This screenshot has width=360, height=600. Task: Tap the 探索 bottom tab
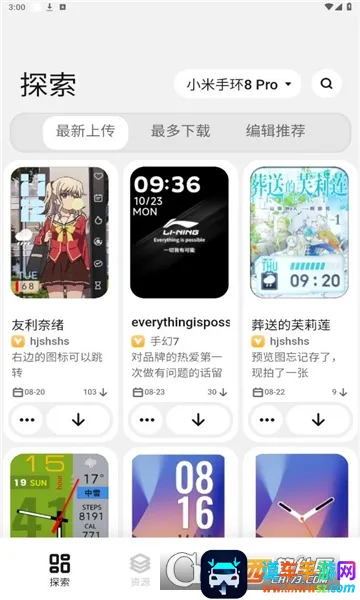tap(60, 569)
